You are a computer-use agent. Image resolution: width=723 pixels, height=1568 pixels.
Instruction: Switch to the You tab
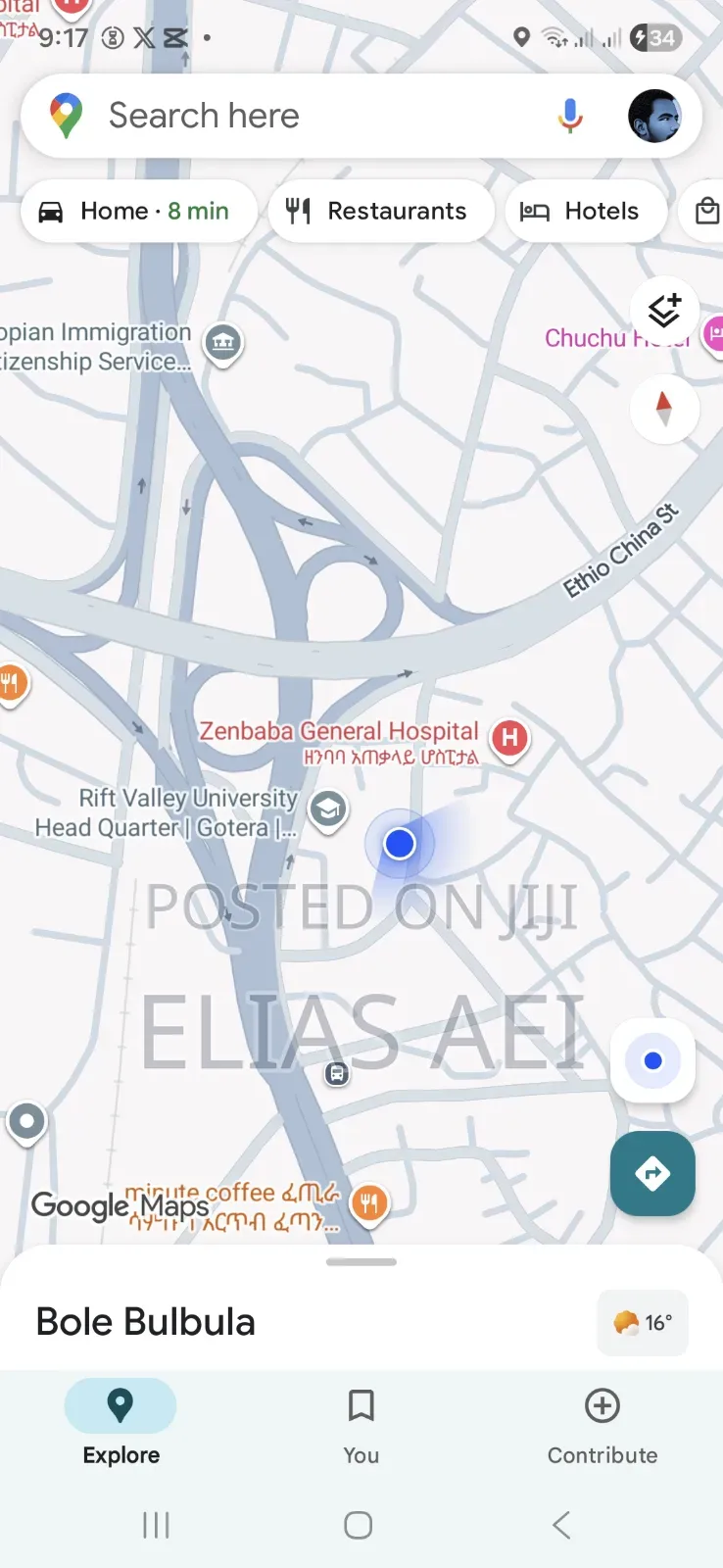click(361, 1423)
